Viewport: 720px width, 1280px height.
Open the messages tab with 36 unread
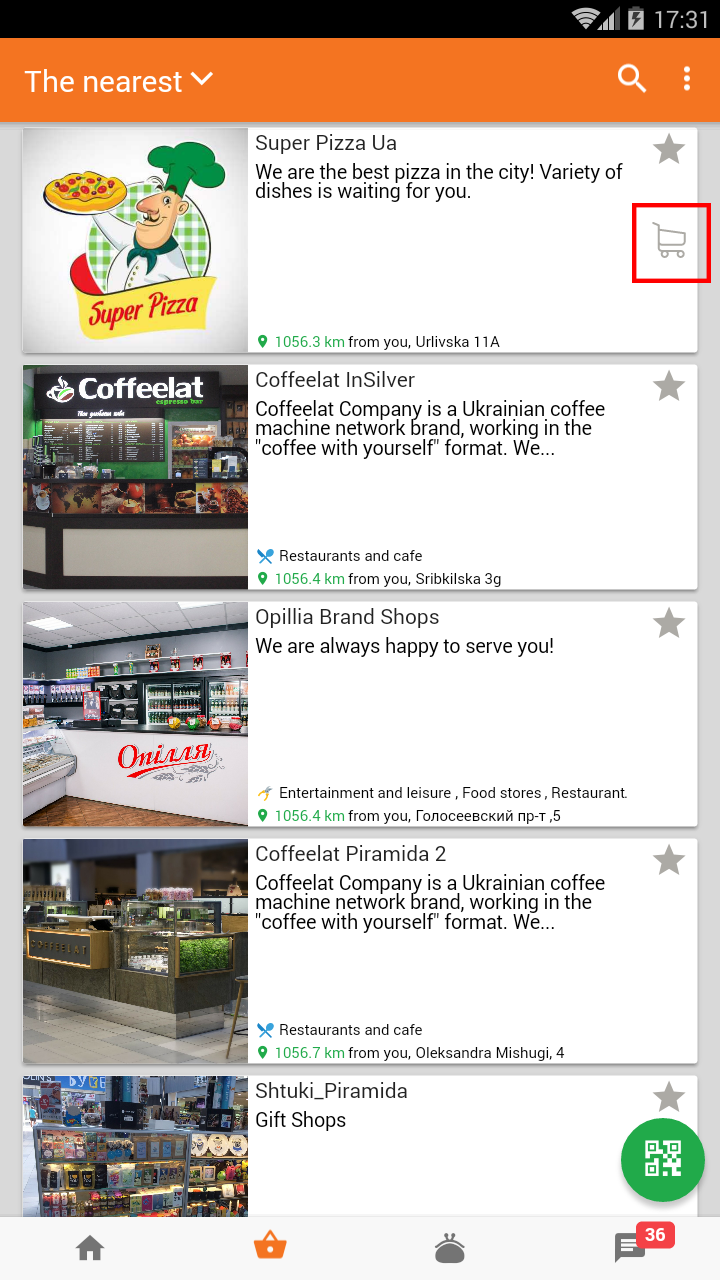coord(630,1248)
